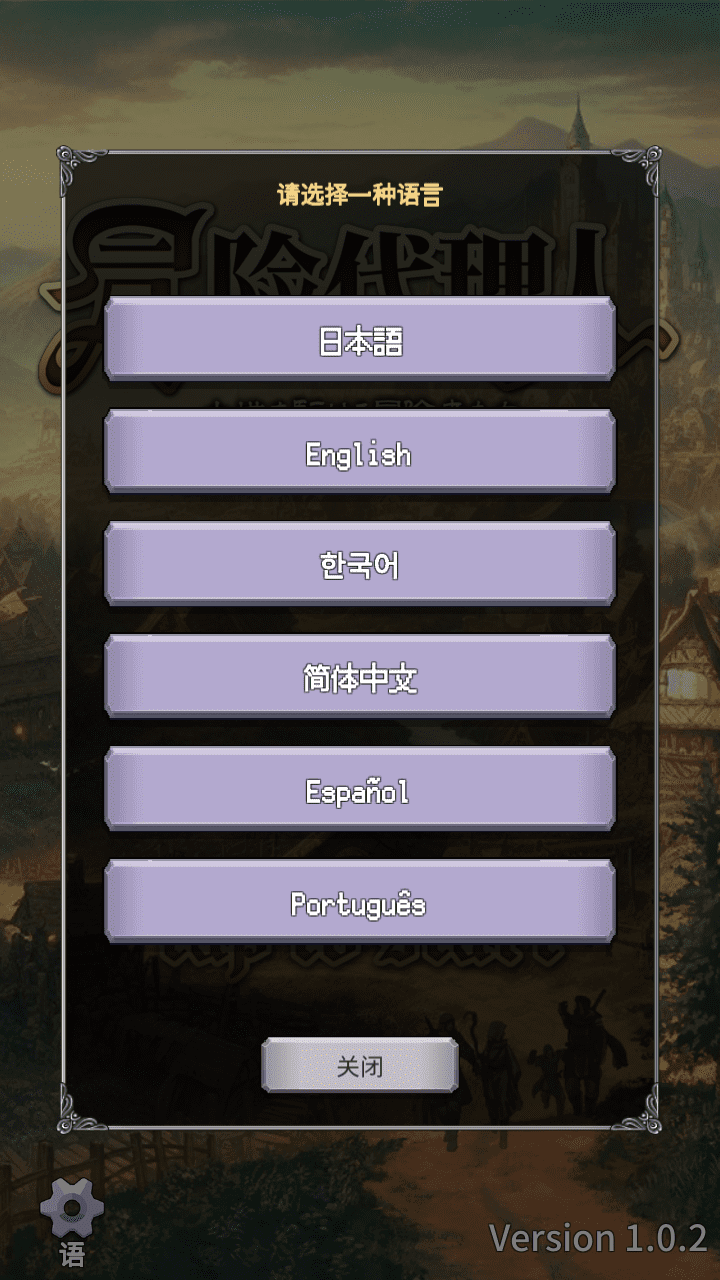Select 简体中文 language
The width and height of the screenshot is (720, 1280).
(360, 678)
